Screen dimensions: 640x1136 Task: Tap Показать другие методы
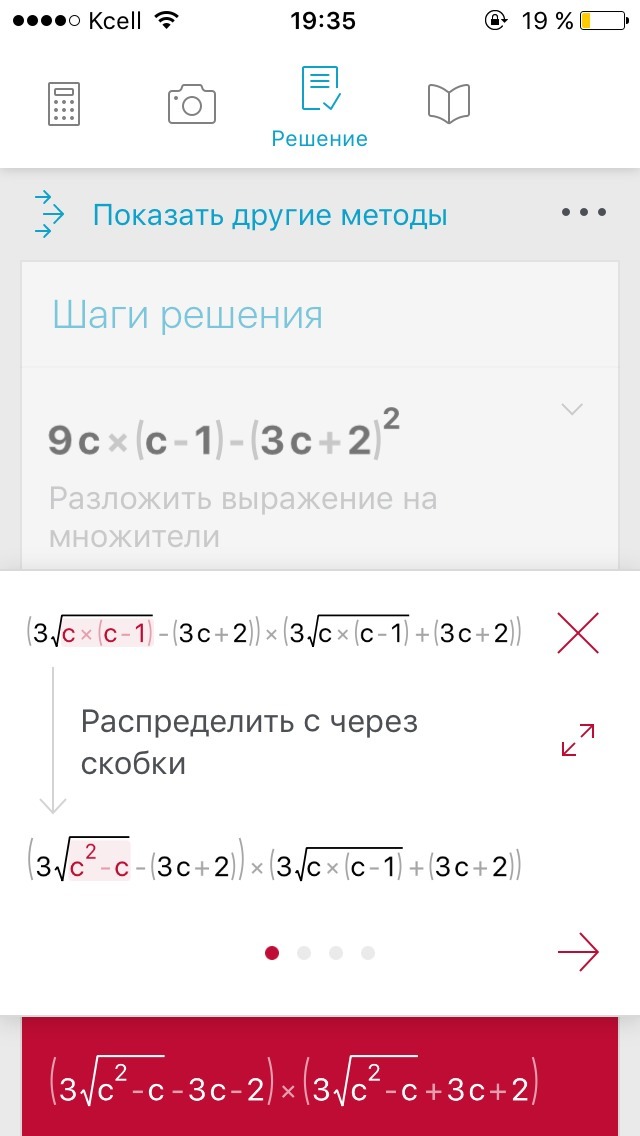269,215
